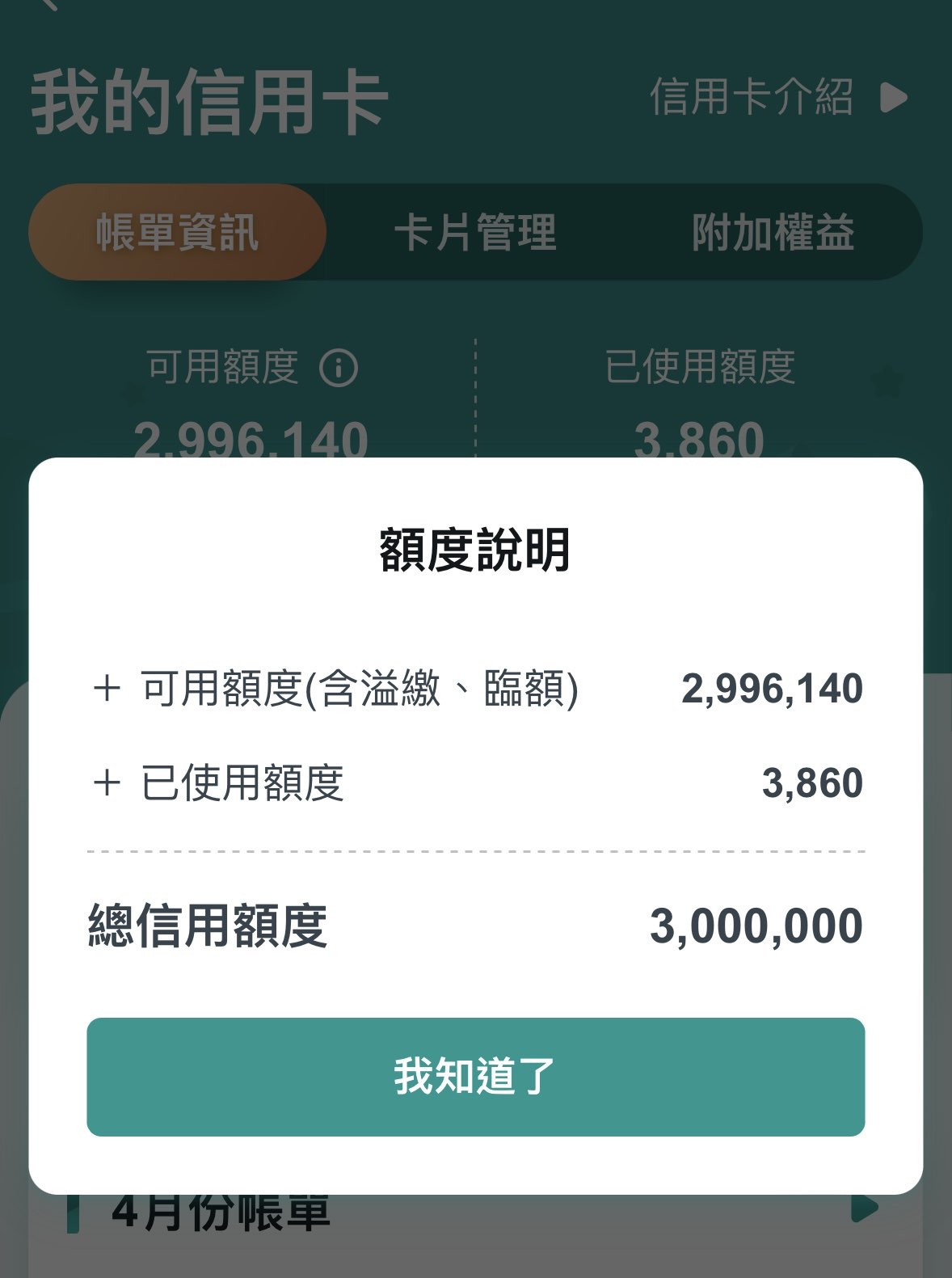The image size is (952, 1278).
Task: Switch to the 附加權益 tab
Action: (773, 233)
